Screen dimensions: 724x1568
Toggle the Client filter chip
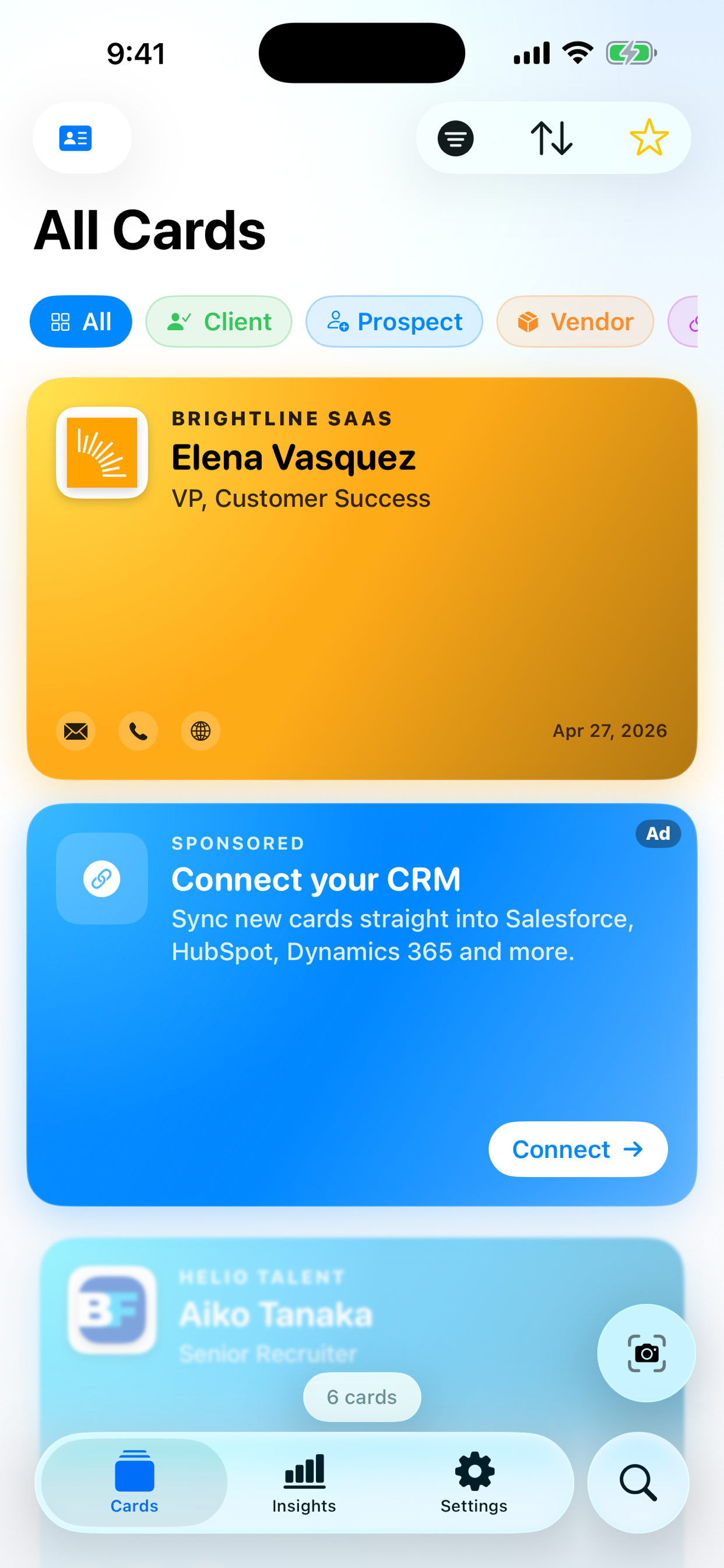(219, 322)
